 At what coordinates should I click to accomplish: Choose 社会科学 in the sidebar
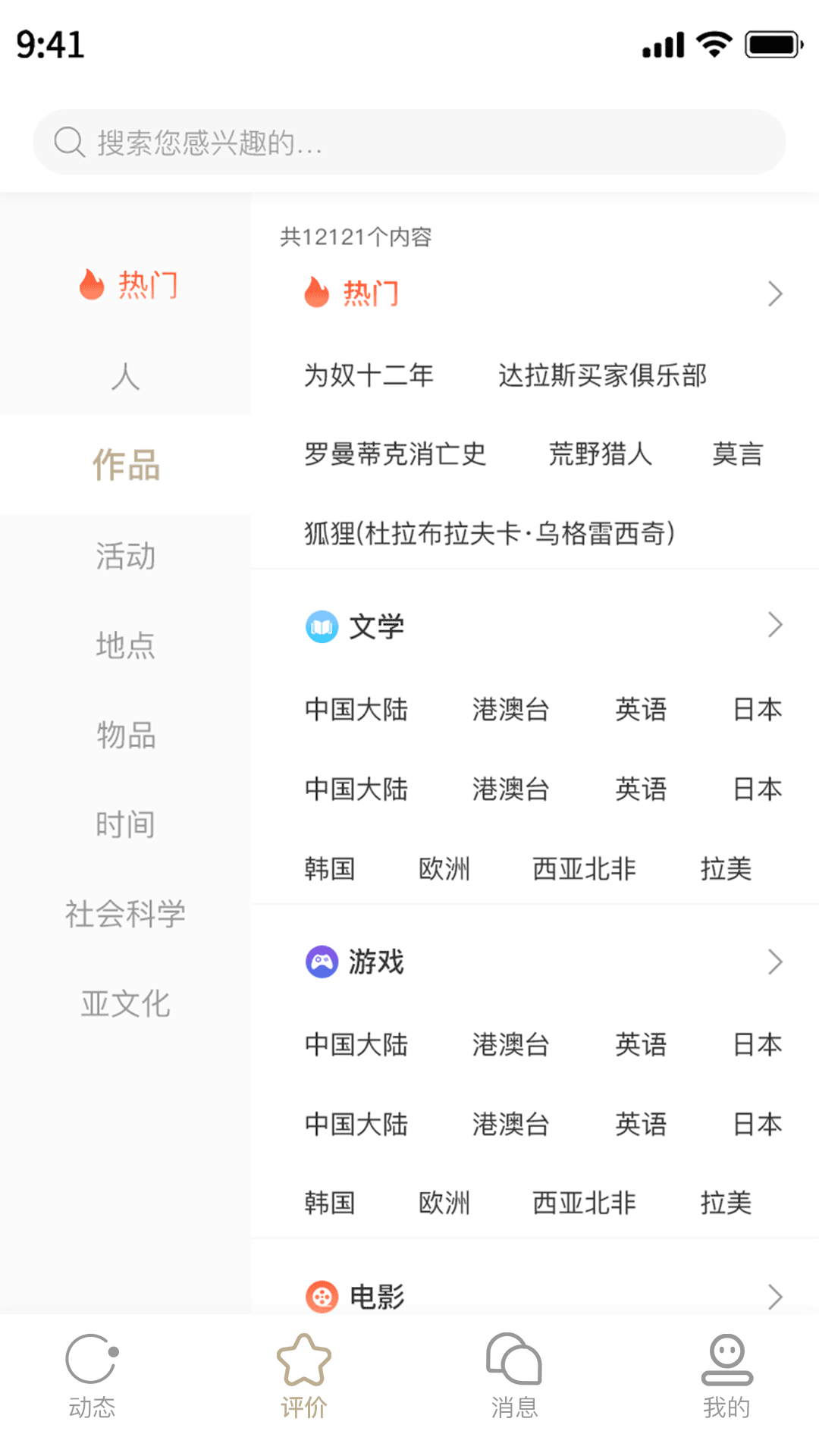click(x=125, y=914)
